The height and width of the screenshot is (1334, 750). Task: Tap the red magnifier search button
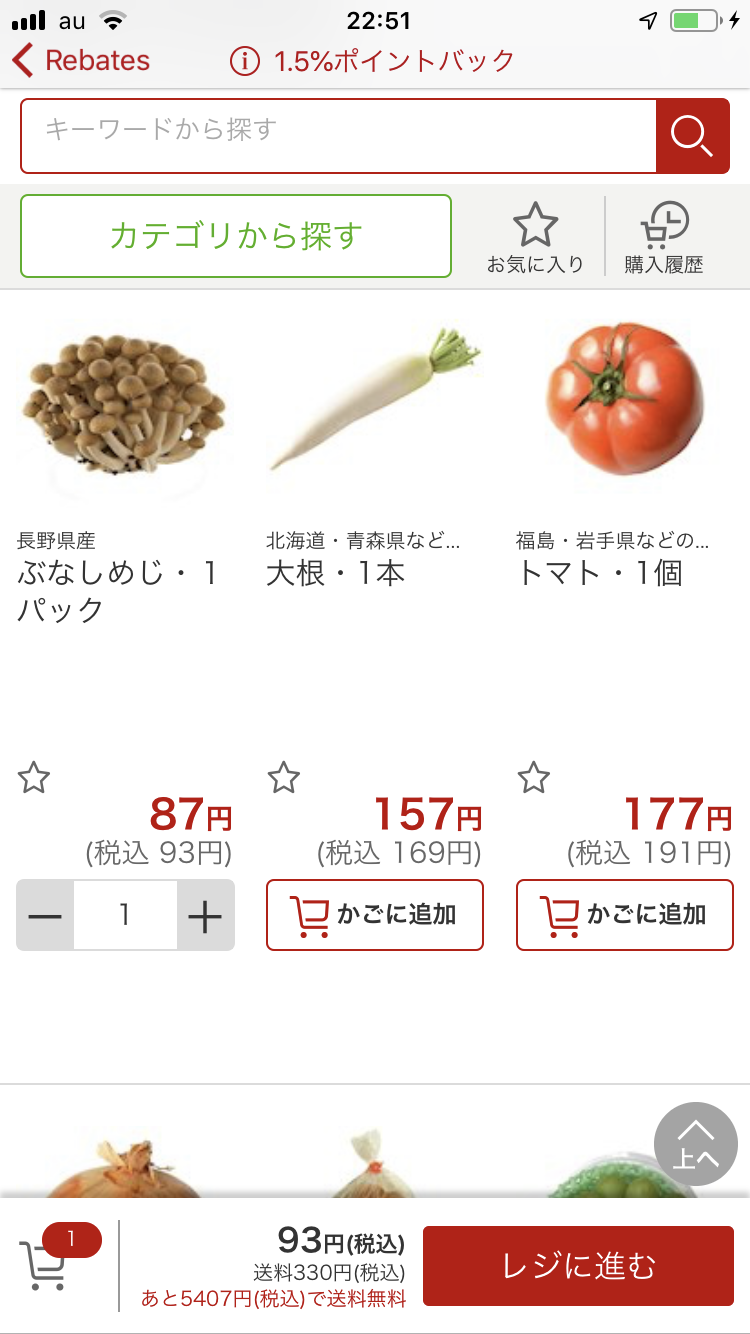(x=692, y=136)
